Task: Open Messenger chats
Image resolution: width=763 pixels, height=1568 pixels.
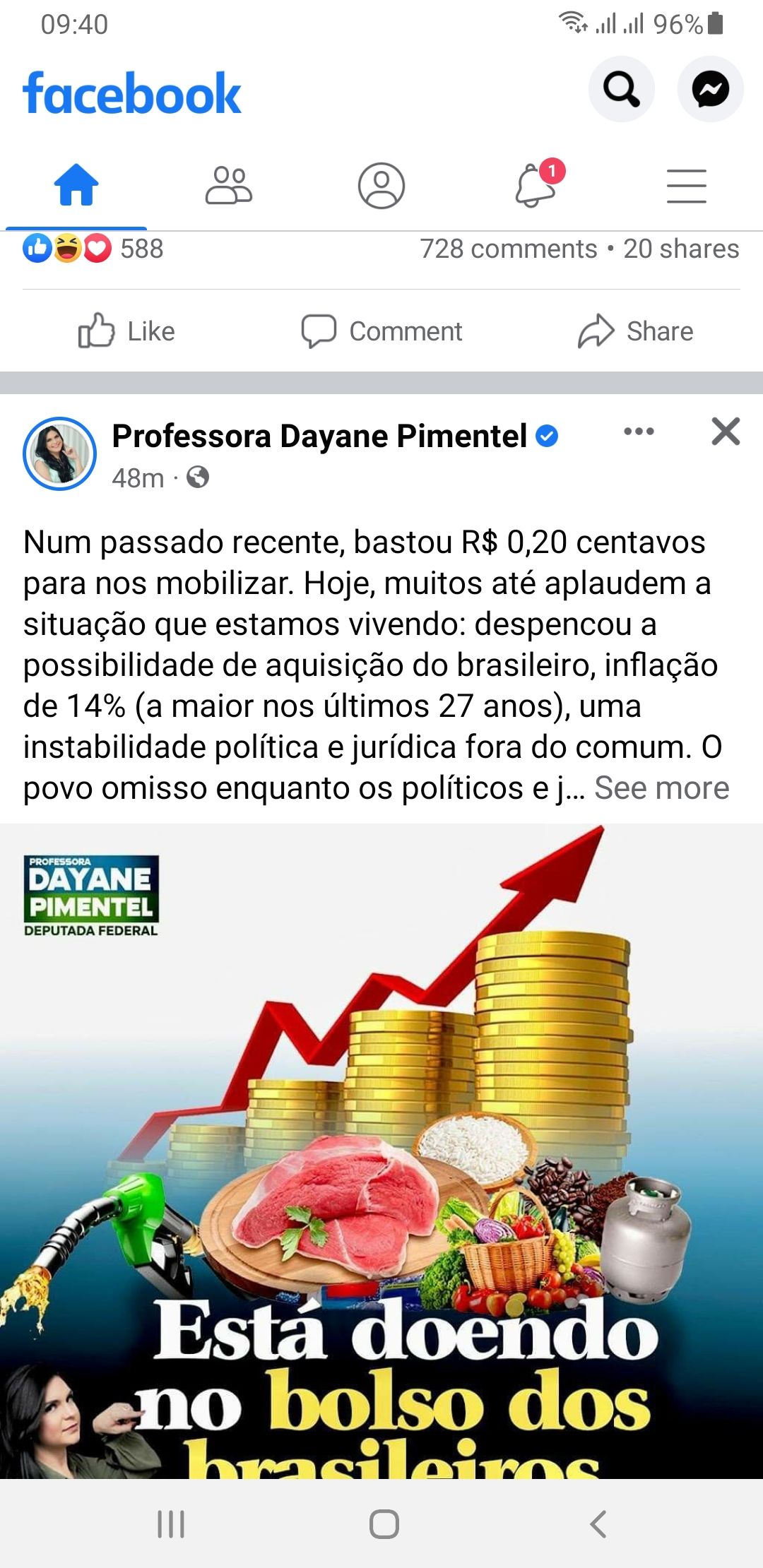Action: pos(710,89)
